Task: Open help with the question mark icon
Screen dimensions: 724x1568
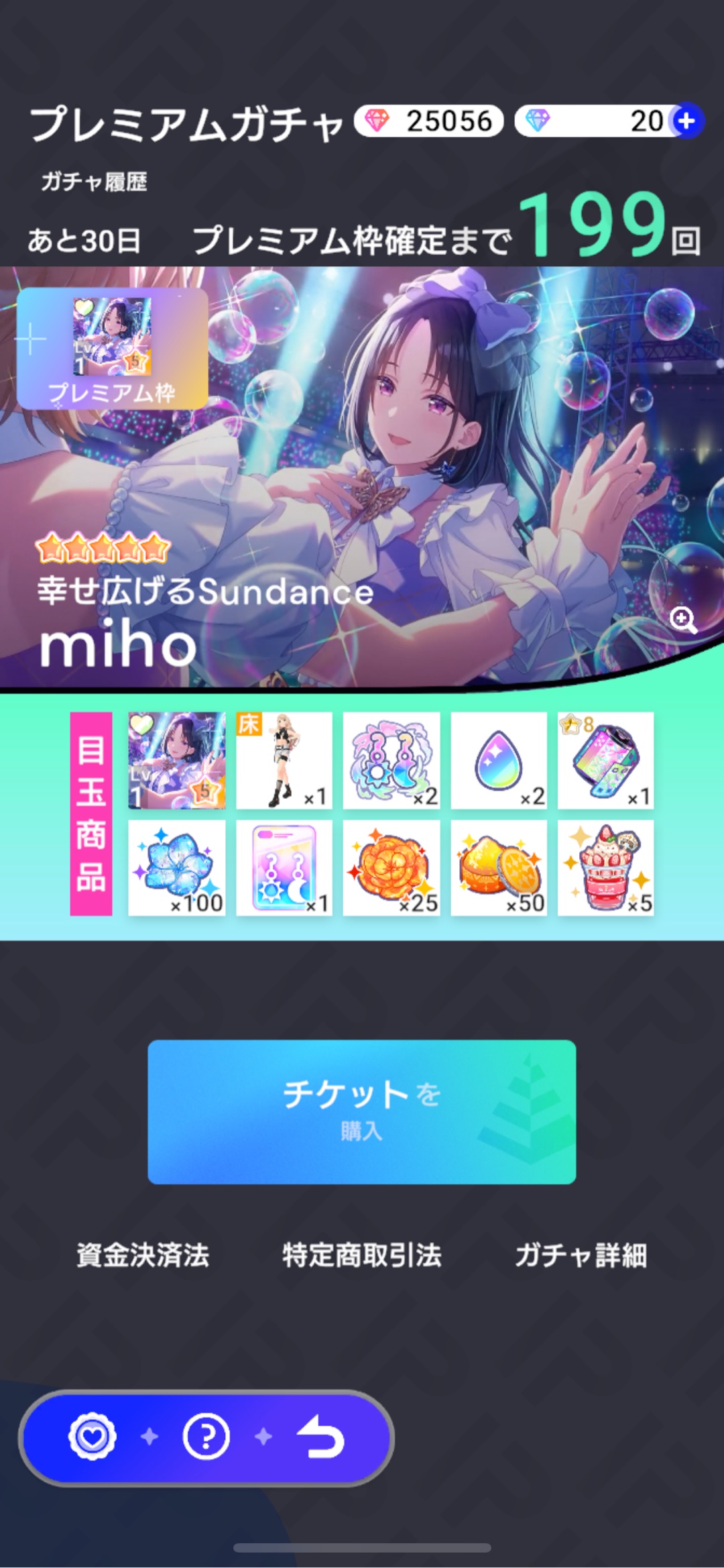Action: (206, 1436)
